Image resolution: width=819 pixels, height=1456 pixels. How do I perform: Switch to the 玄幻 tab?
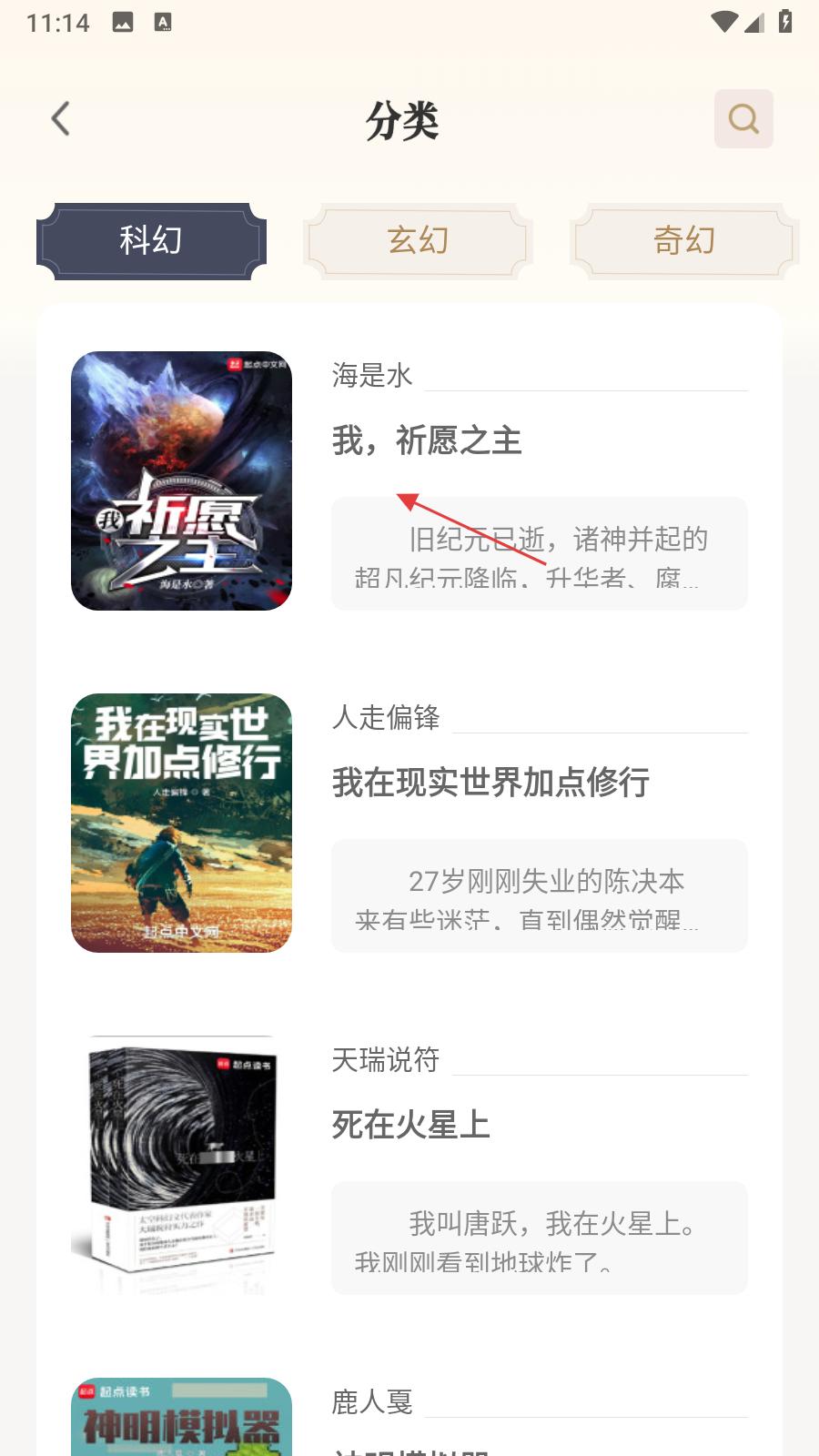pyautogui.click(x=418, y=241)
